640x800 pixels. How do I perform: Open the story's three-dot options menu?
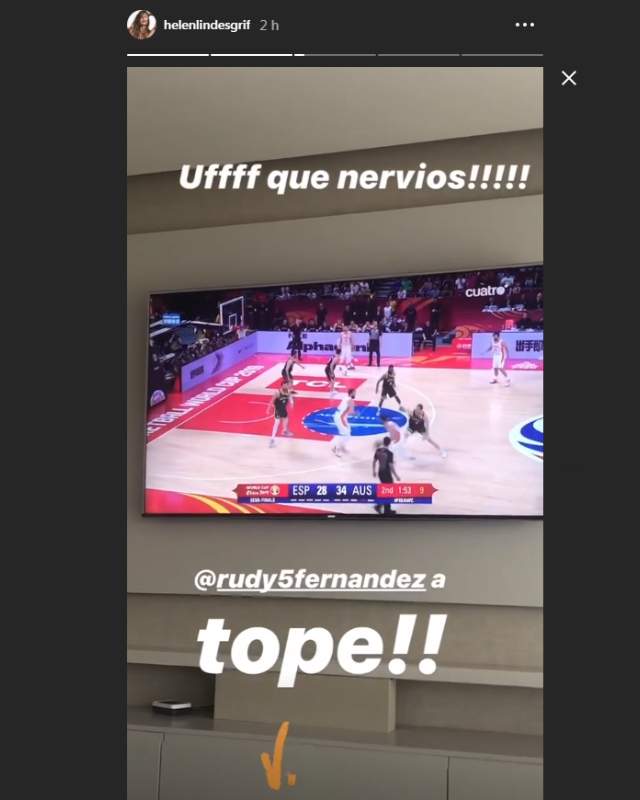pos(524,24)
